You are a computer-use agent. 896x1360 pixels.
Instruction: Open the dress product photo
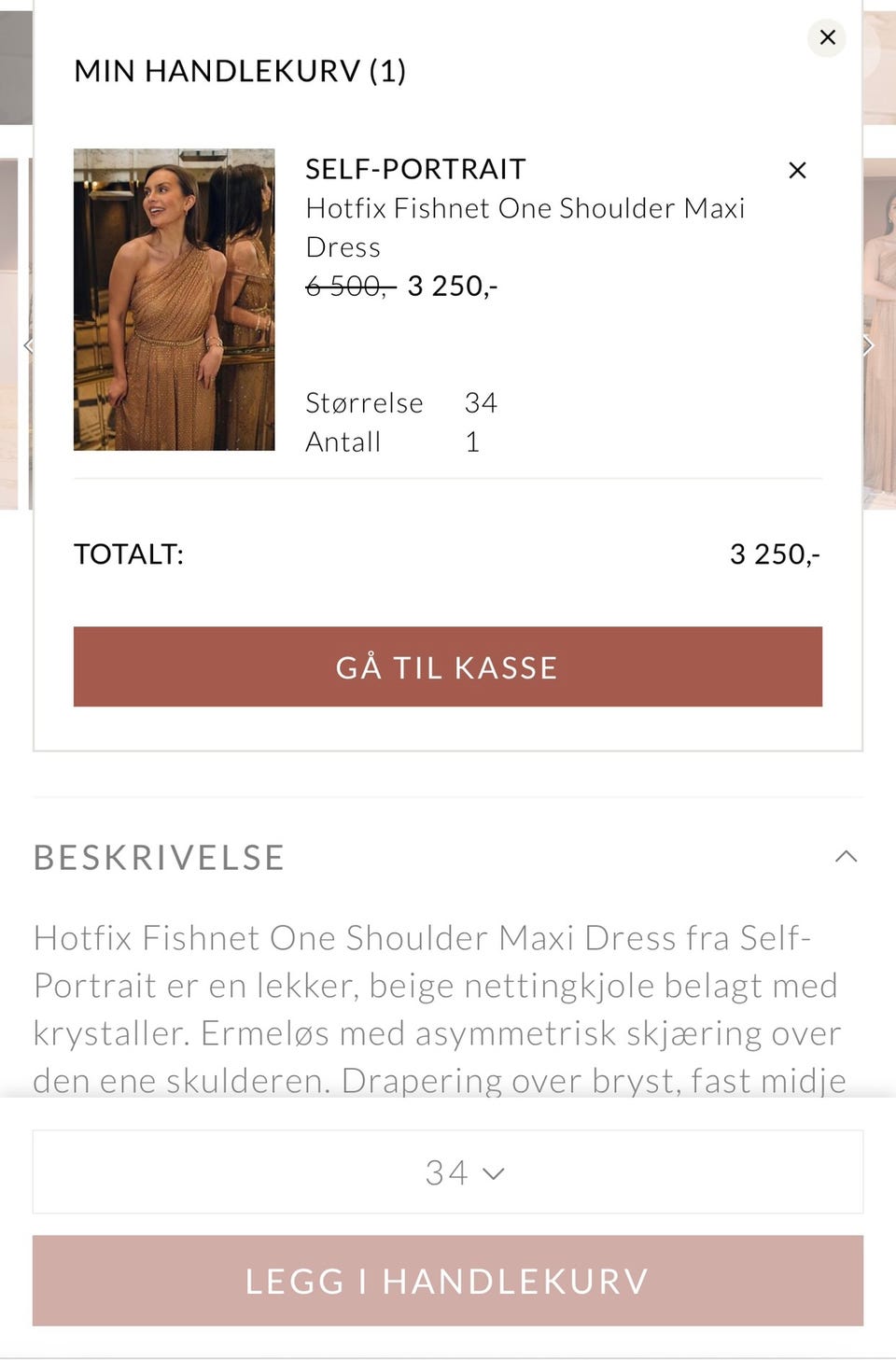[174, 299]
